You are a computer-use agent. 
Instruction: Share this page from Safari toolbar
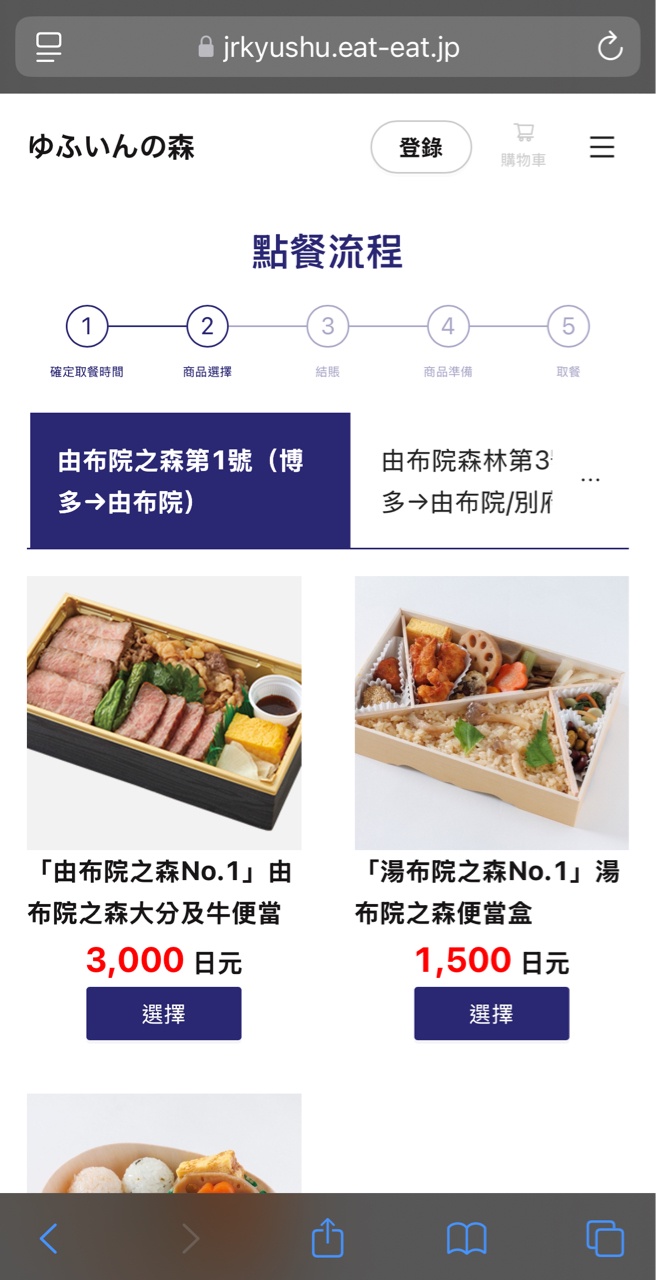point(327,1239)
